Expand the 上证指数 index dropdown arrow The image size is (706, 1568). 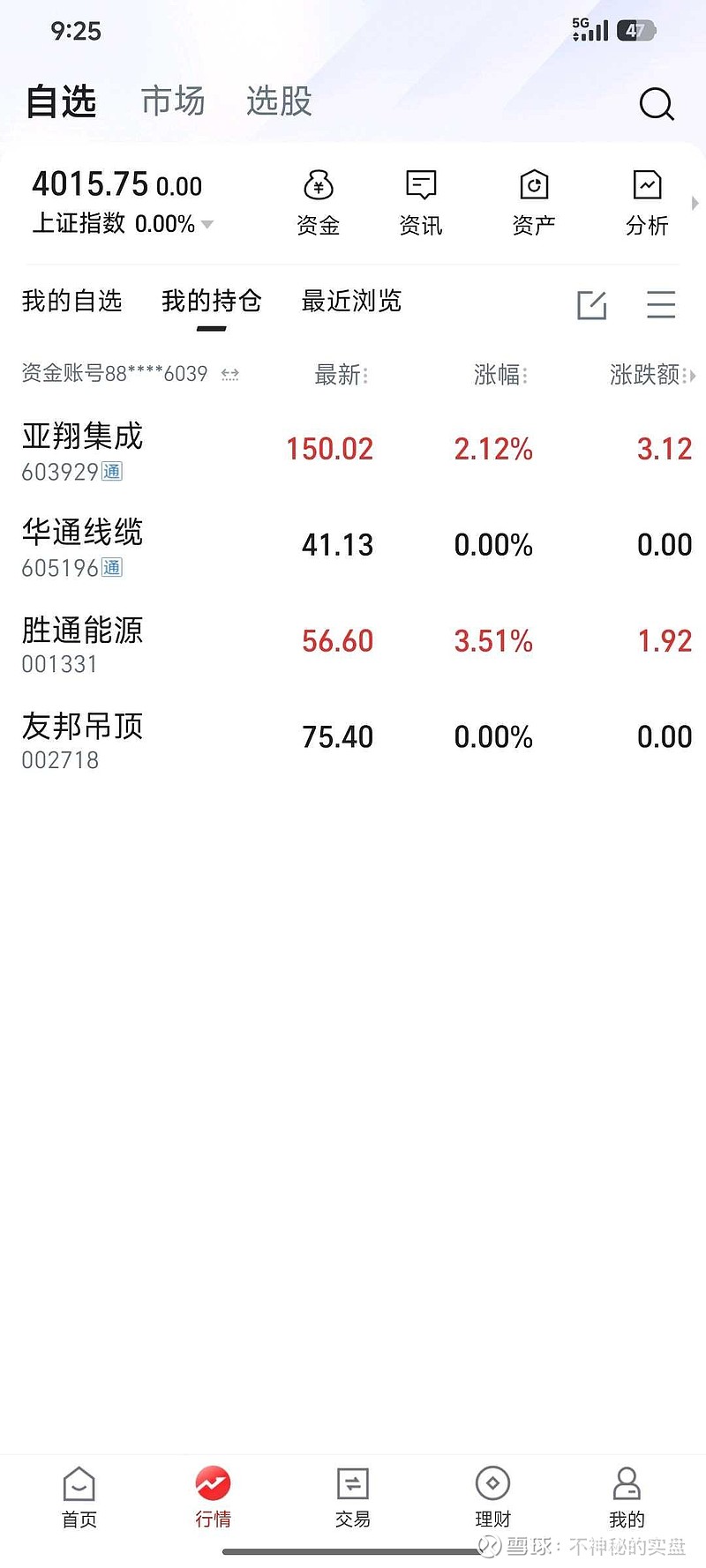coord(207,225)
